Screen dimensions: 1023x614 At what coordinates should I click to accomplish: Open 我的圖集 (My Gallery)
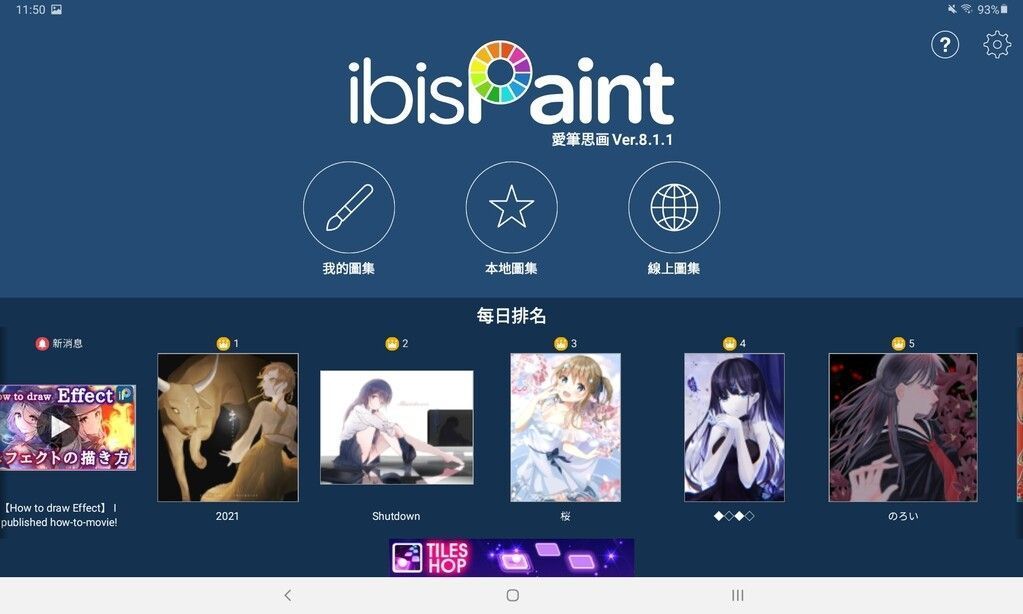click(349, 208)
